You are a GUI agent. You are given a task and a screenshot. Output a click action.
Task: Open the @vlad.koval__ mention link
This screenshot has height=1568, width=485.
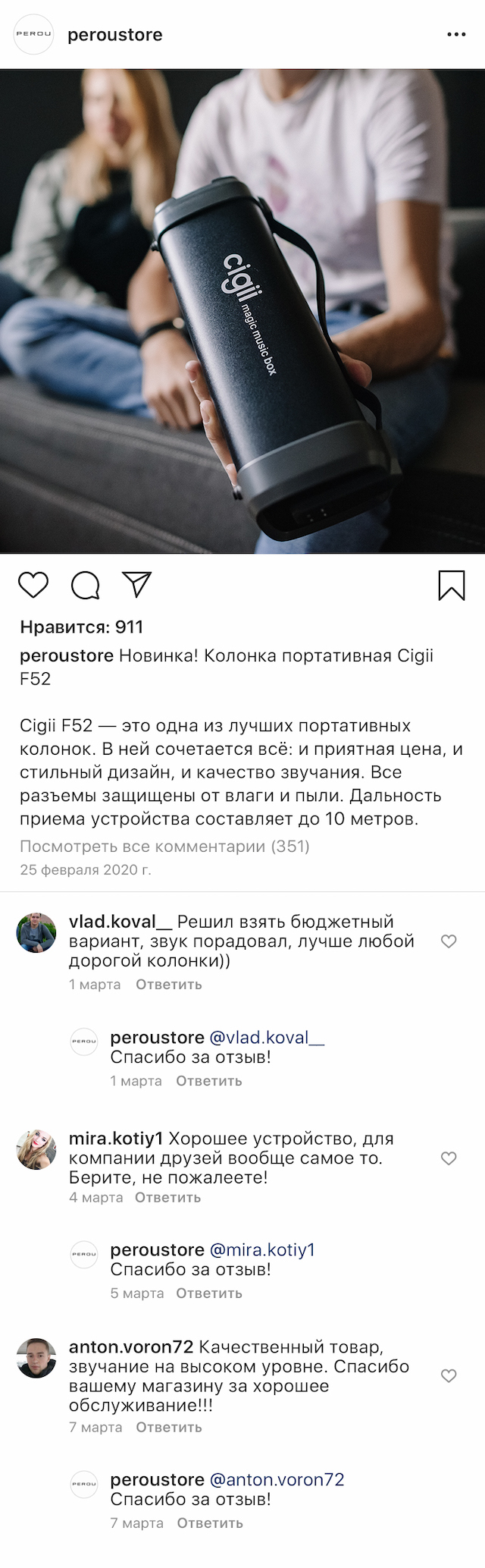click(x=267, y=1038)
